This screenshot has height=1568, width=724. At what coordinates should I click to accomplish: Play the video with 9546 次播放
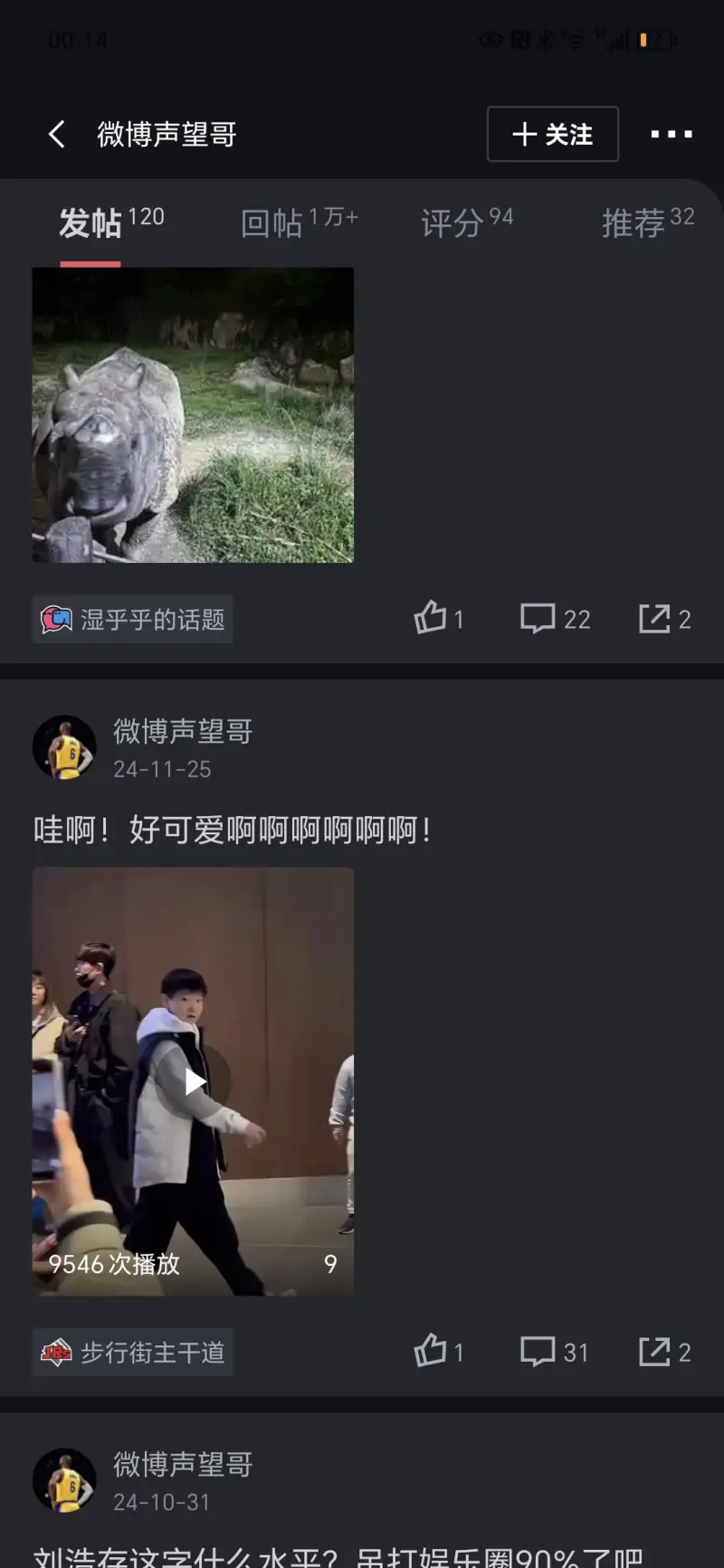[194, 1081]
